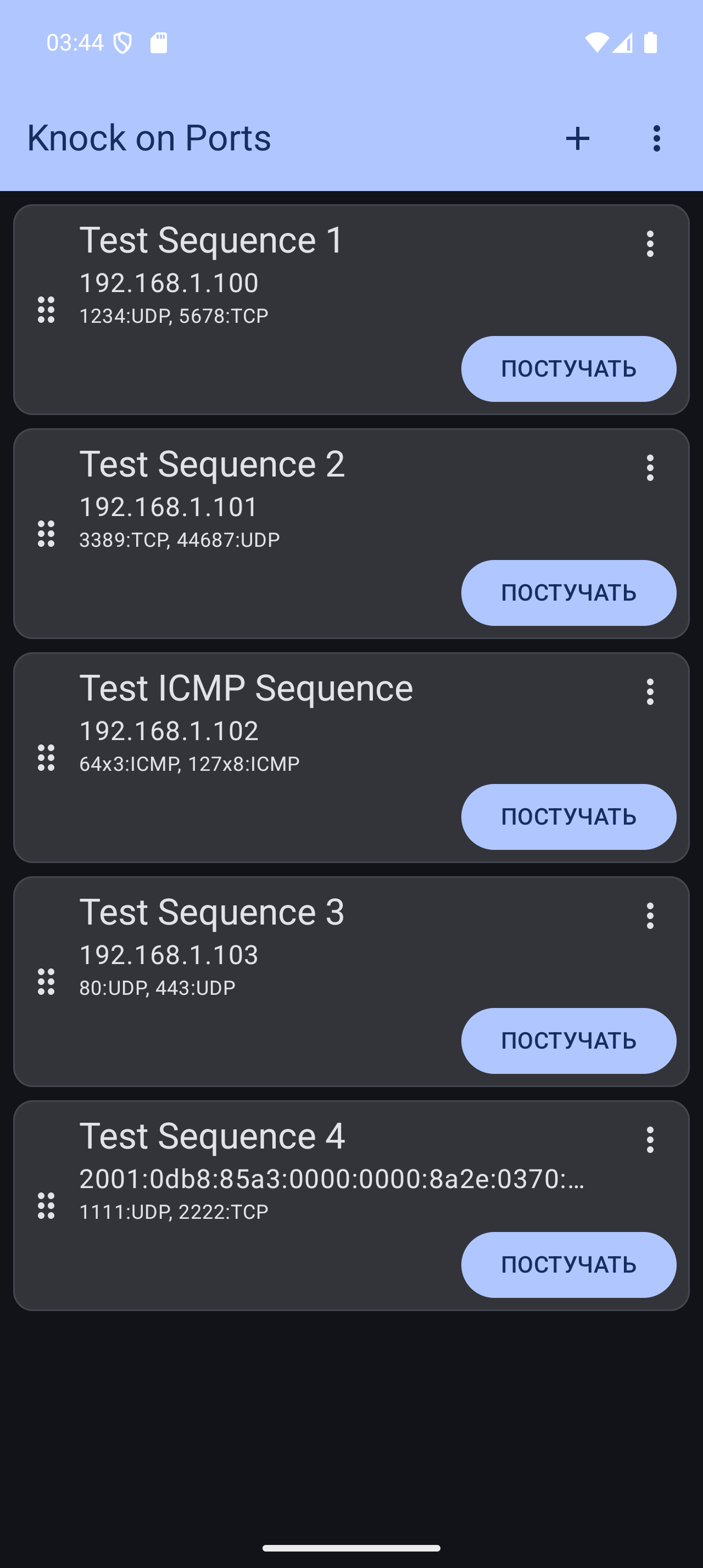Open the app bar overflow menu
This screenshot has height=1568, width=703.
point(656,139)
